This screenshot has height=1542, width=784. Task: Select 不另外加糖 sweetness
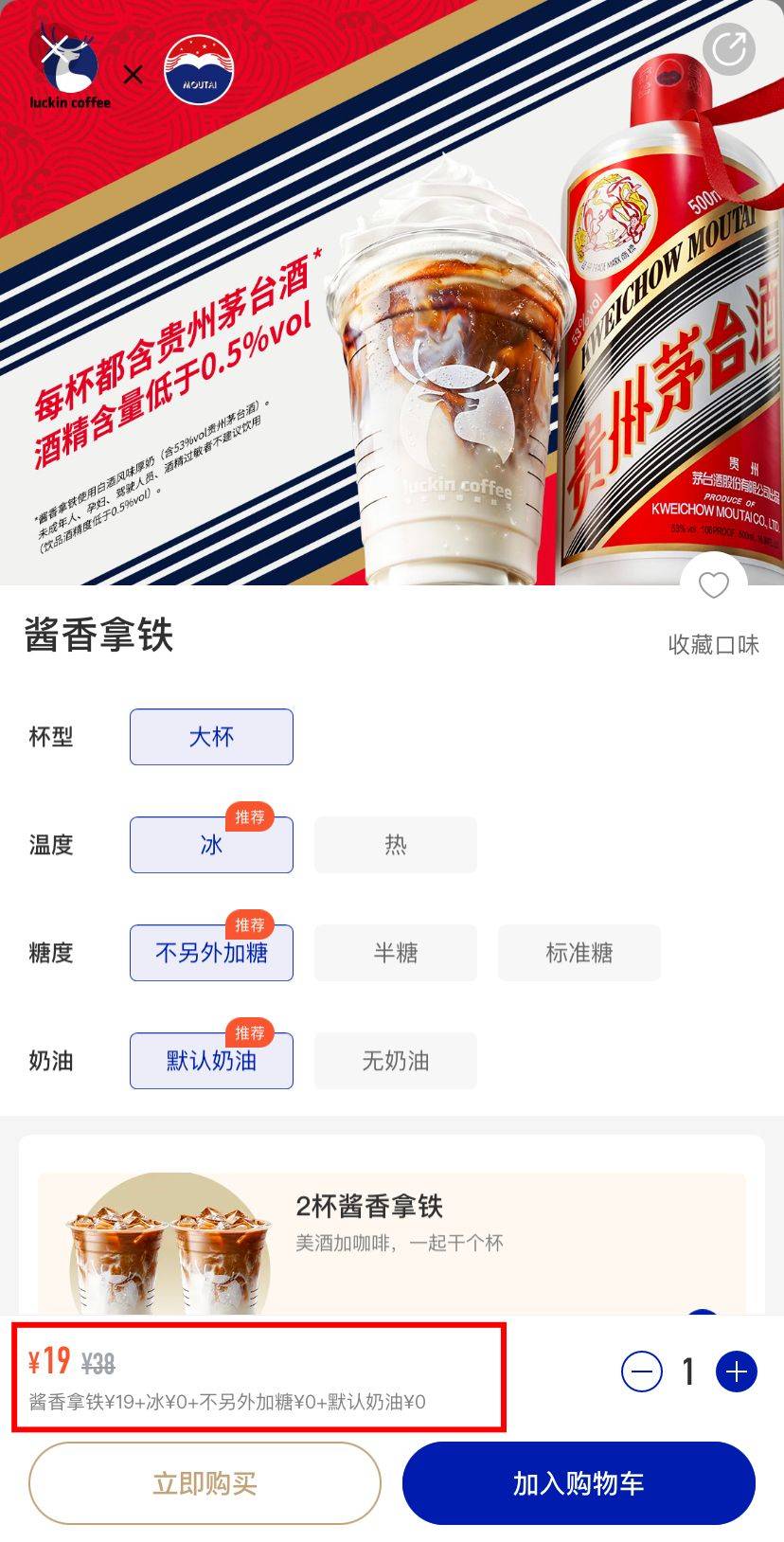tap(211, 953)
